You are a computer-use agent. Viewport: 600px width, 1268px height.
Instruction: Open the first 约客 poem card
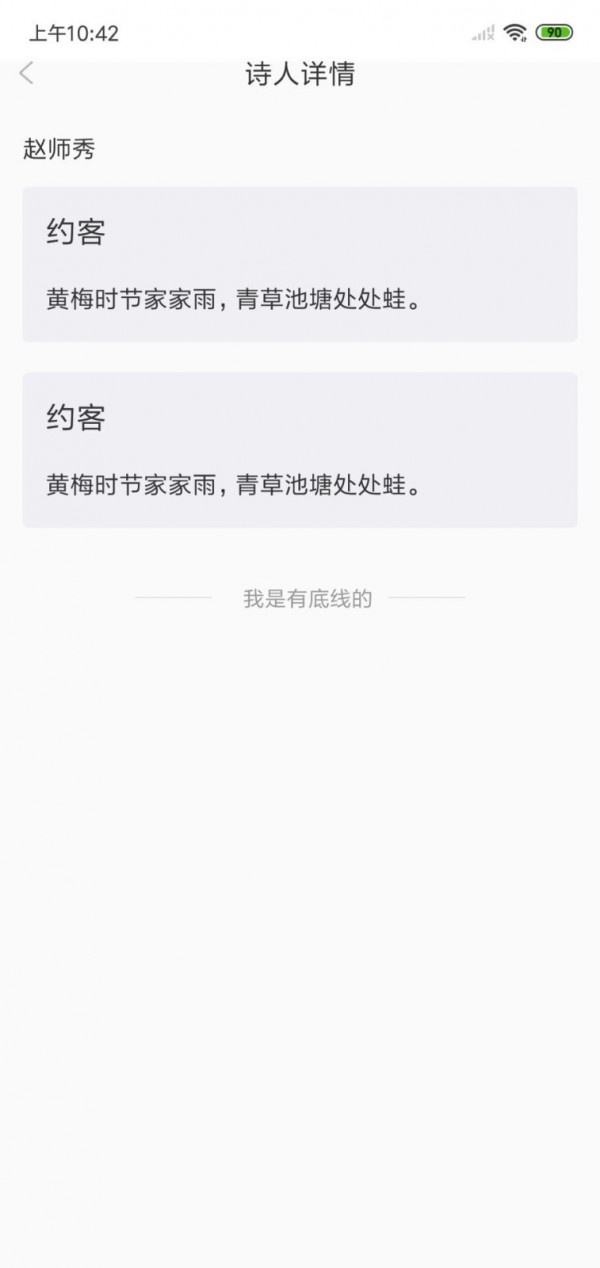tap(299, 265)
